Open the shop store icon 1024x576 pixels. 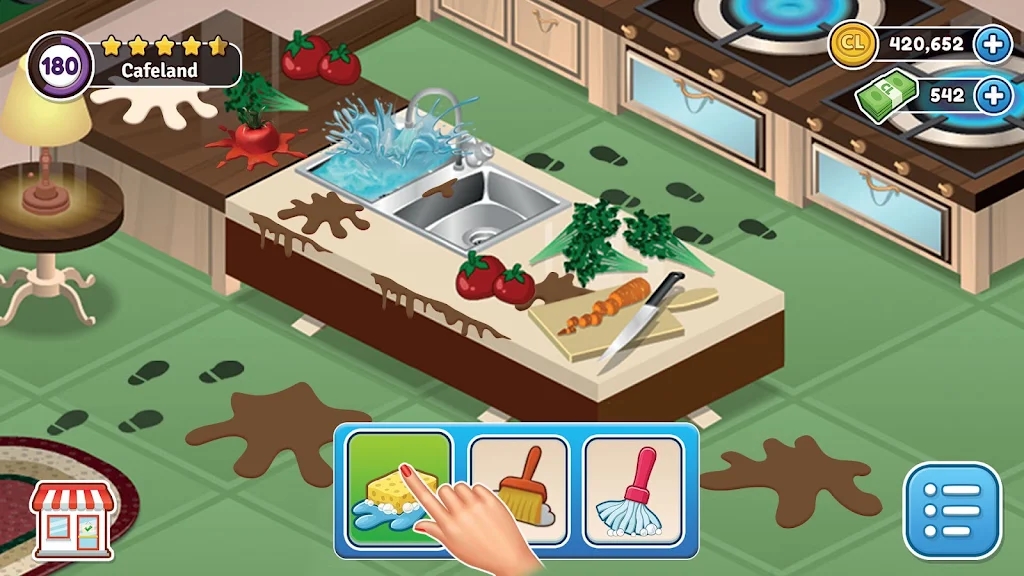click(72, 519)
